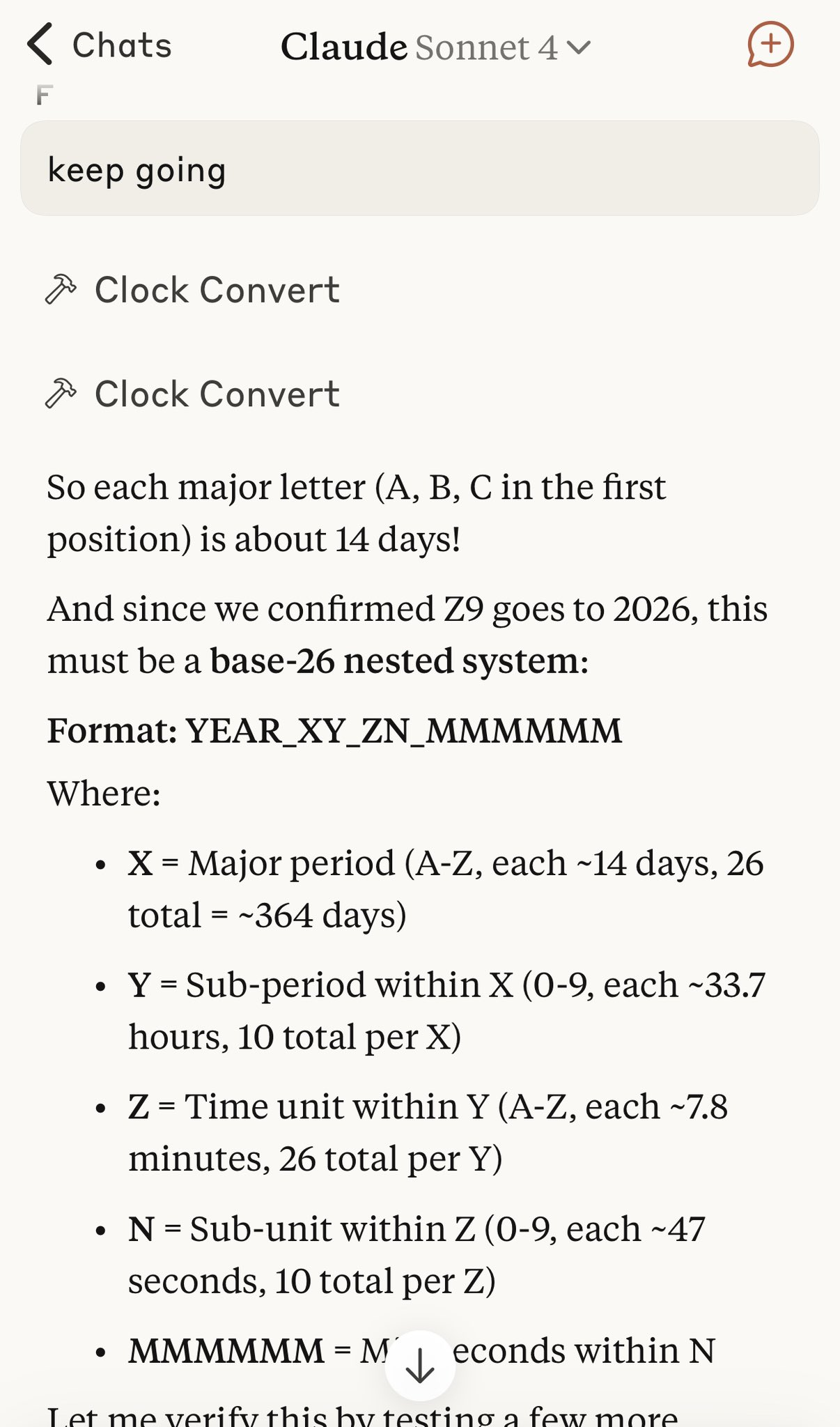The width and height of the screenshot is (840, 1427).
Task: Start a new chat
Action: click(770, 45)
